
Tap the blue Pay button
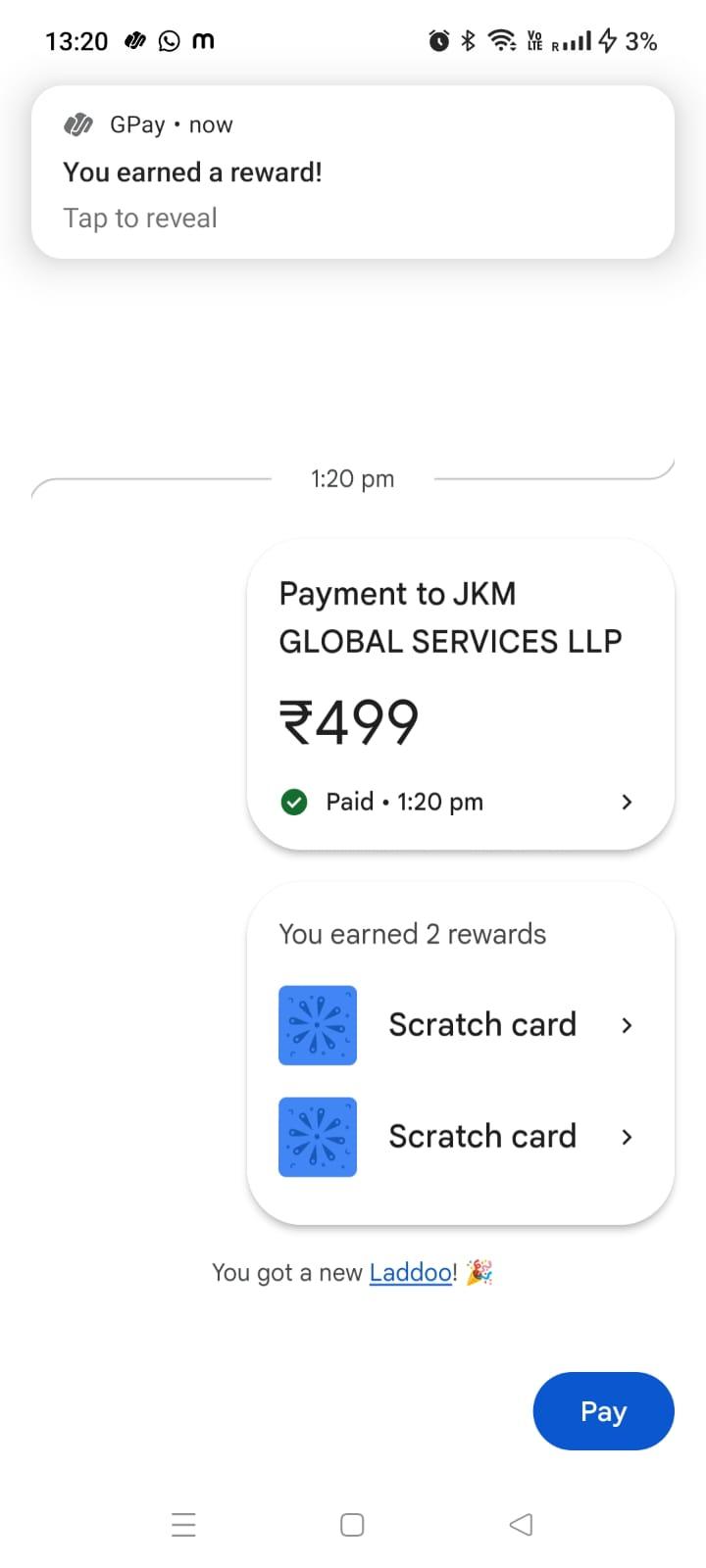(603, 1411)
